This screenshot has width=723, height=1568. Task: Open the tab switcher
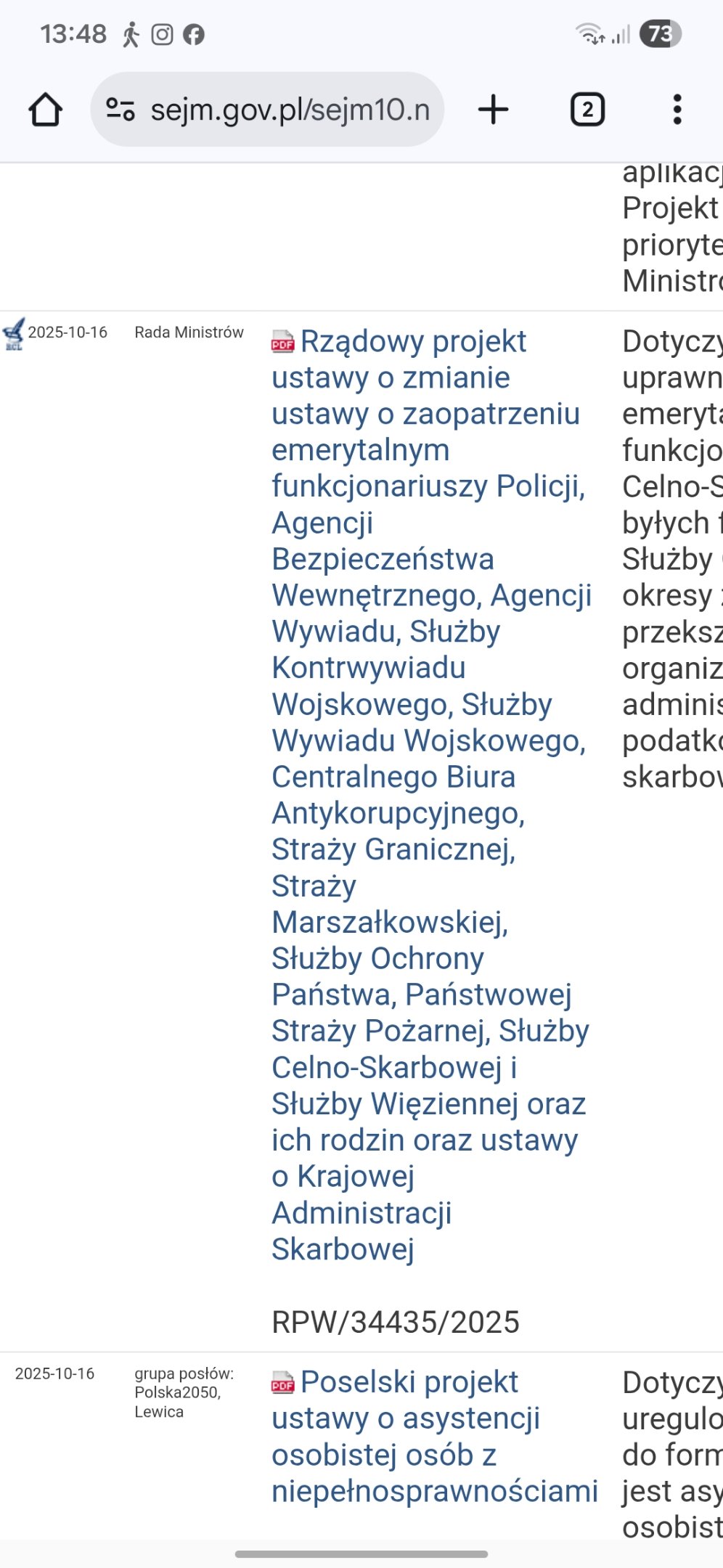[587, 110]
